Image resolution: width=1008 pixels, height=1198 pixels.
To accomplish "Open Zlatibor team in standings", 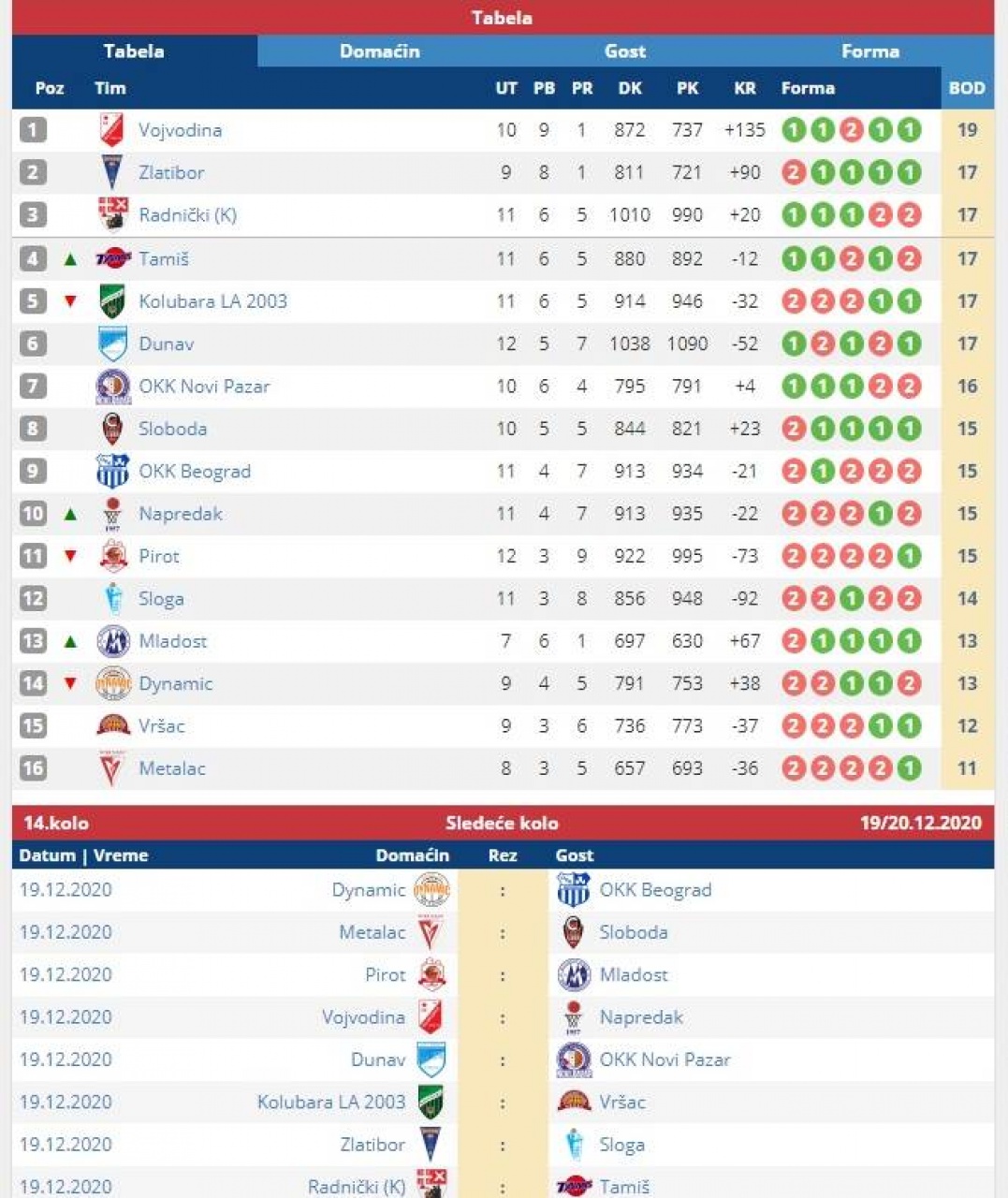I will 171,172.
